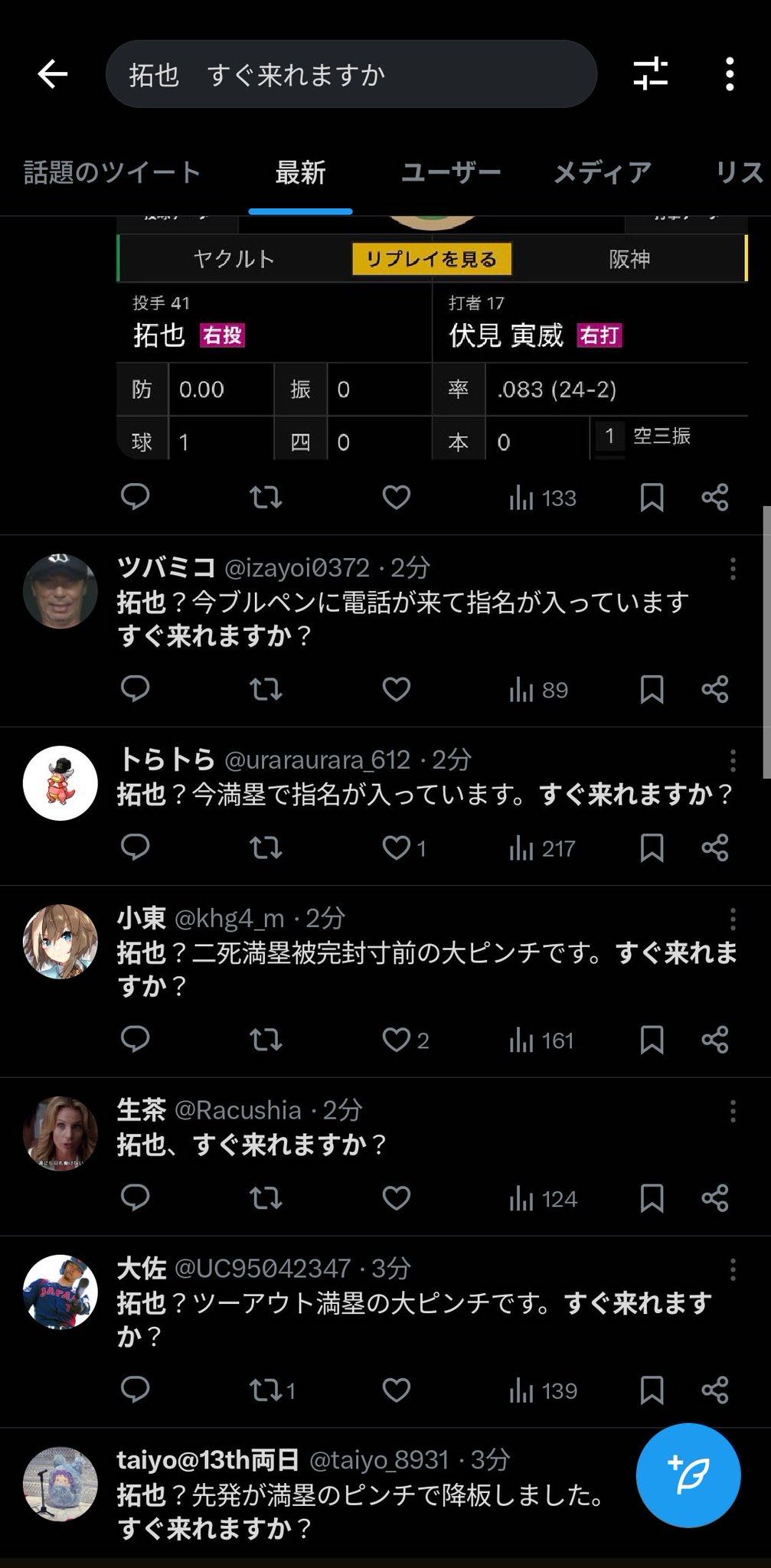Like トらトら's tweet
771x1568 pixels.
point(397,848)
